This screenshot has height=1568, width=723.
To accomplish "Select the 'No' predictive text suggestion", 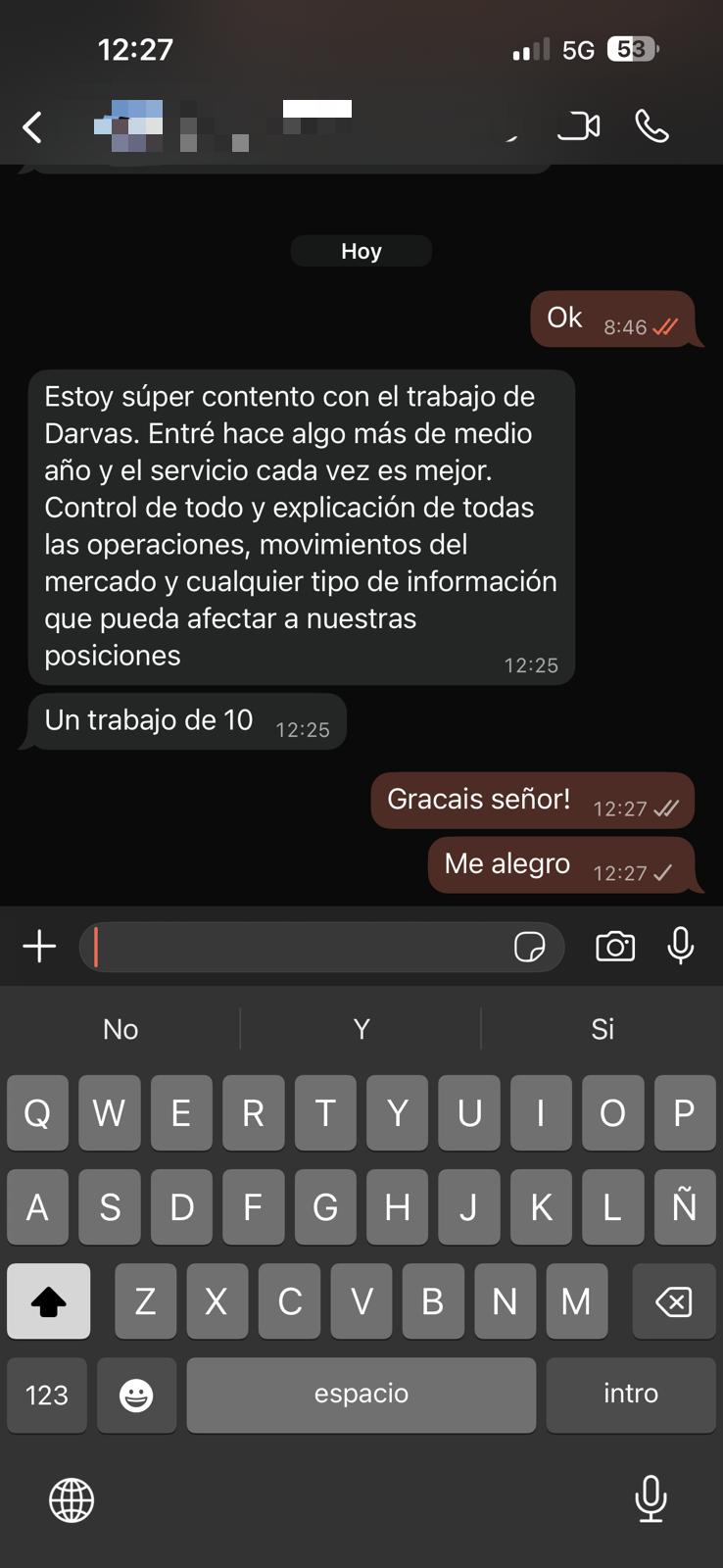I will point(120,1029).
